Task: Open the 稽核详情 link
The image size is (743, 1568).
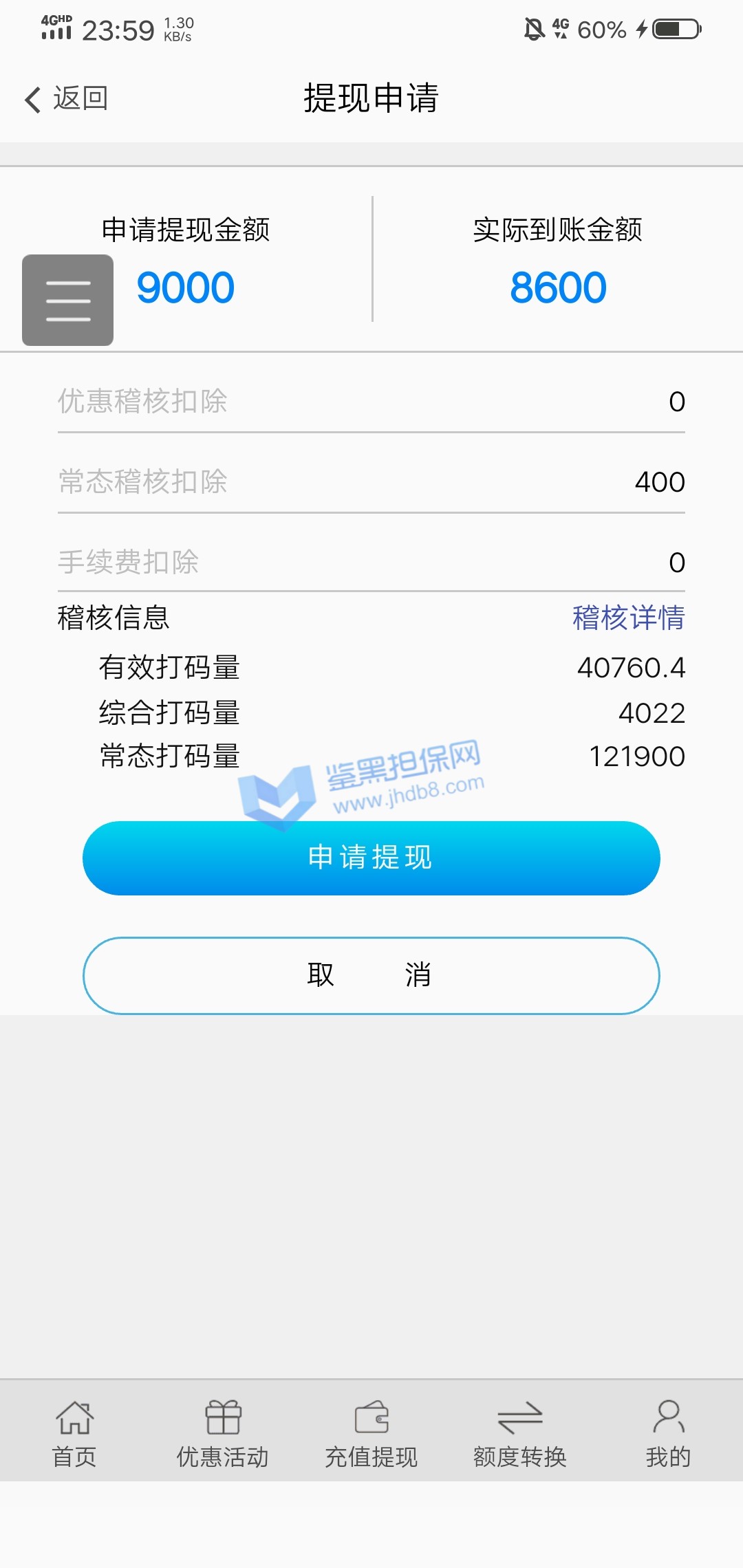Action: coord(628,618)
